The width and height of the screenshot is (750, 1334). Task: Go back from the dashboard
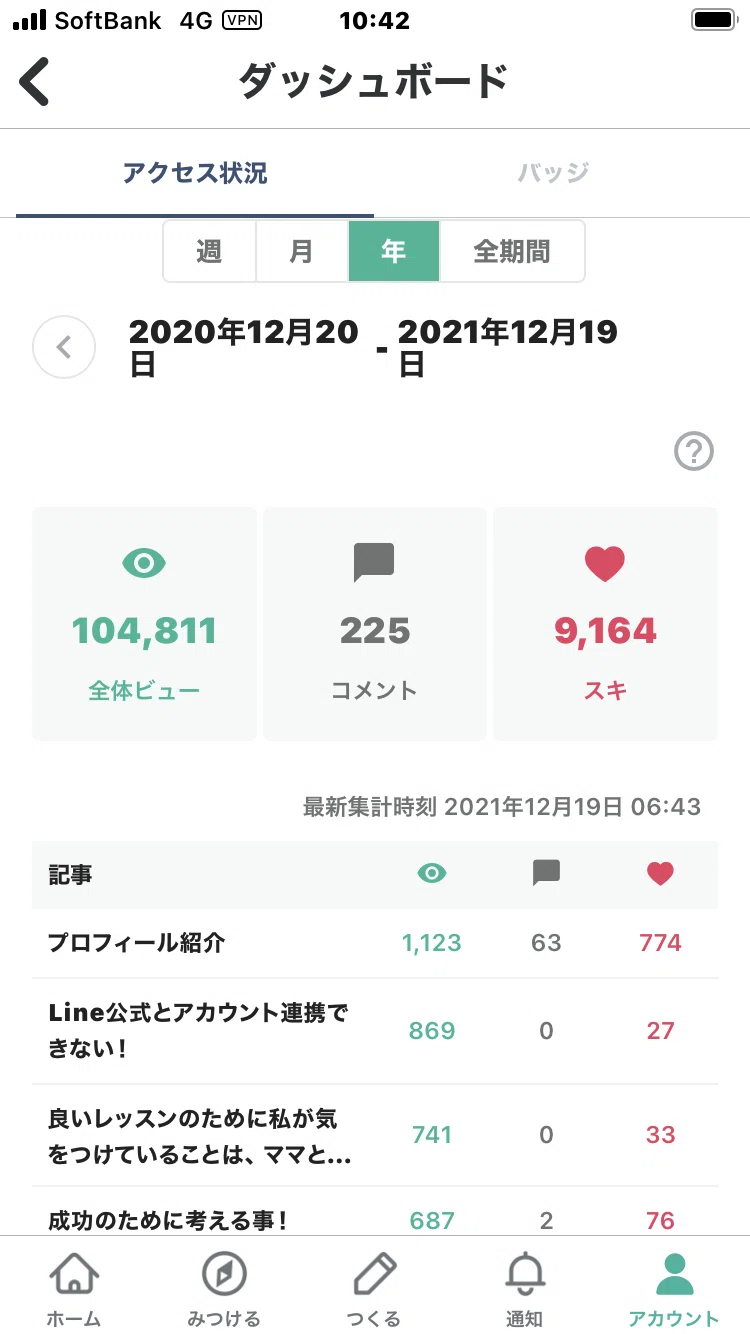[35, 82]
